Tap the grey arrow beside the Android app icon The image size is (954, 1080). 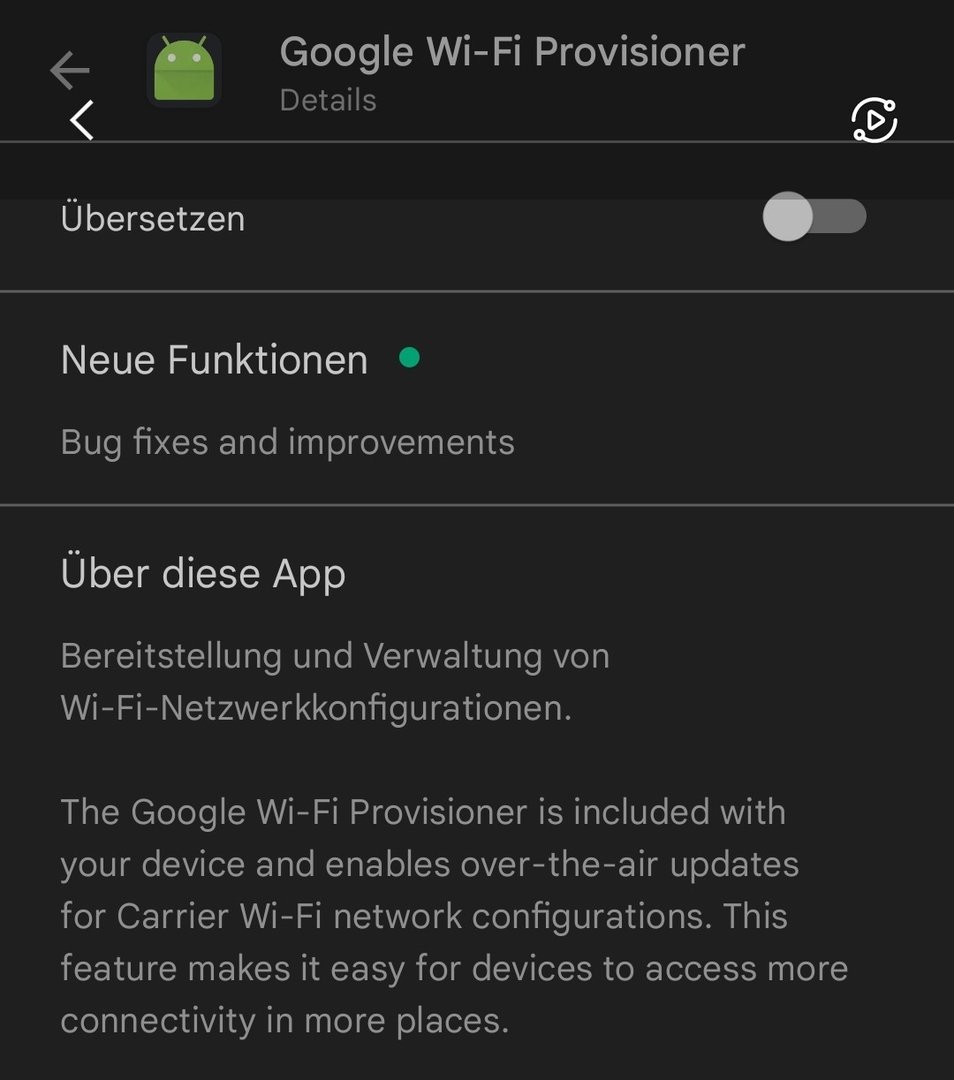[69, 71]
